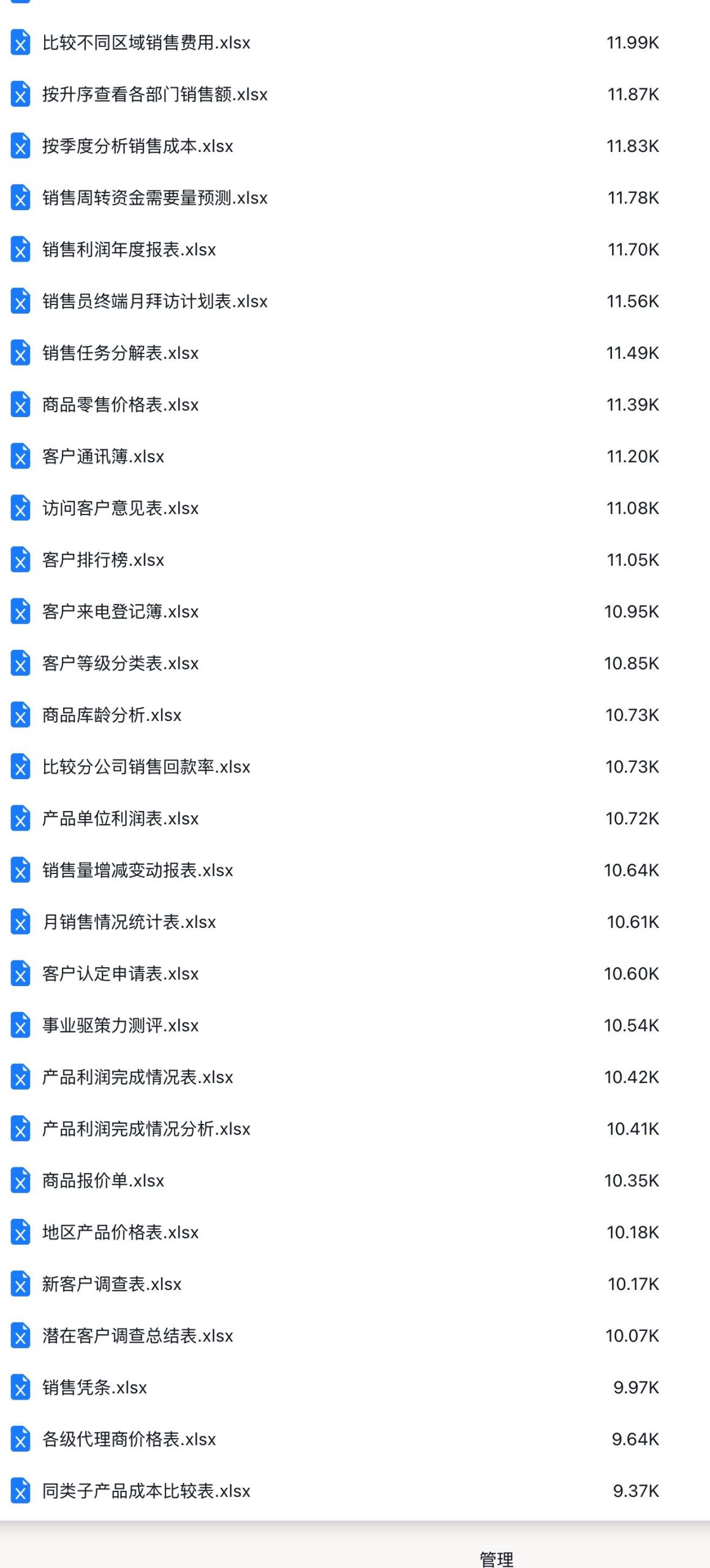View 销售利润年度报表.xlsx

coord(129,250)
